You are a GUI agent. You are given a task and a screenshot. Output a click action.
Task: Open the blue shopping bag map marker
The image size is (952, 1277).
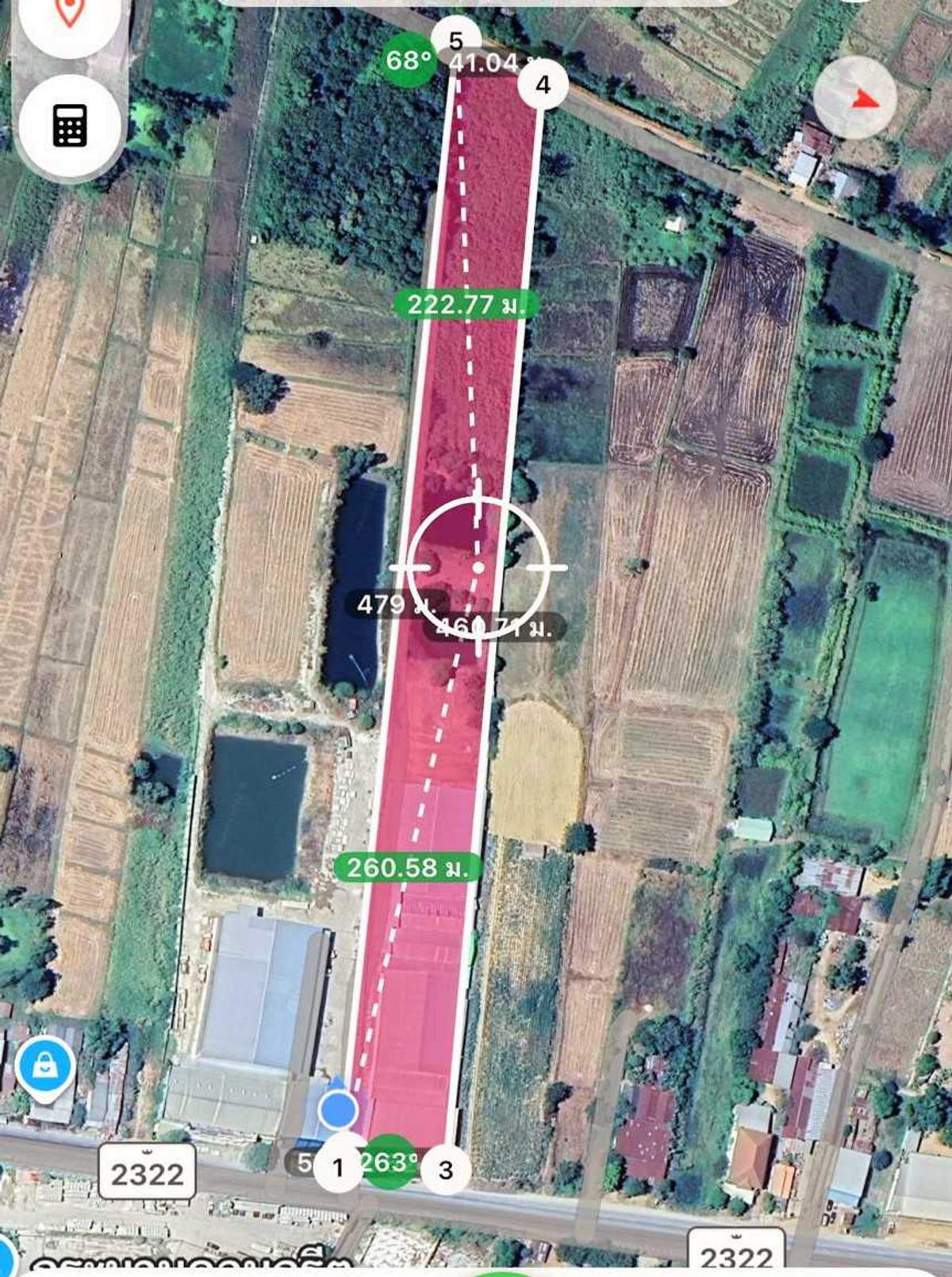(x=45, y=1066)
